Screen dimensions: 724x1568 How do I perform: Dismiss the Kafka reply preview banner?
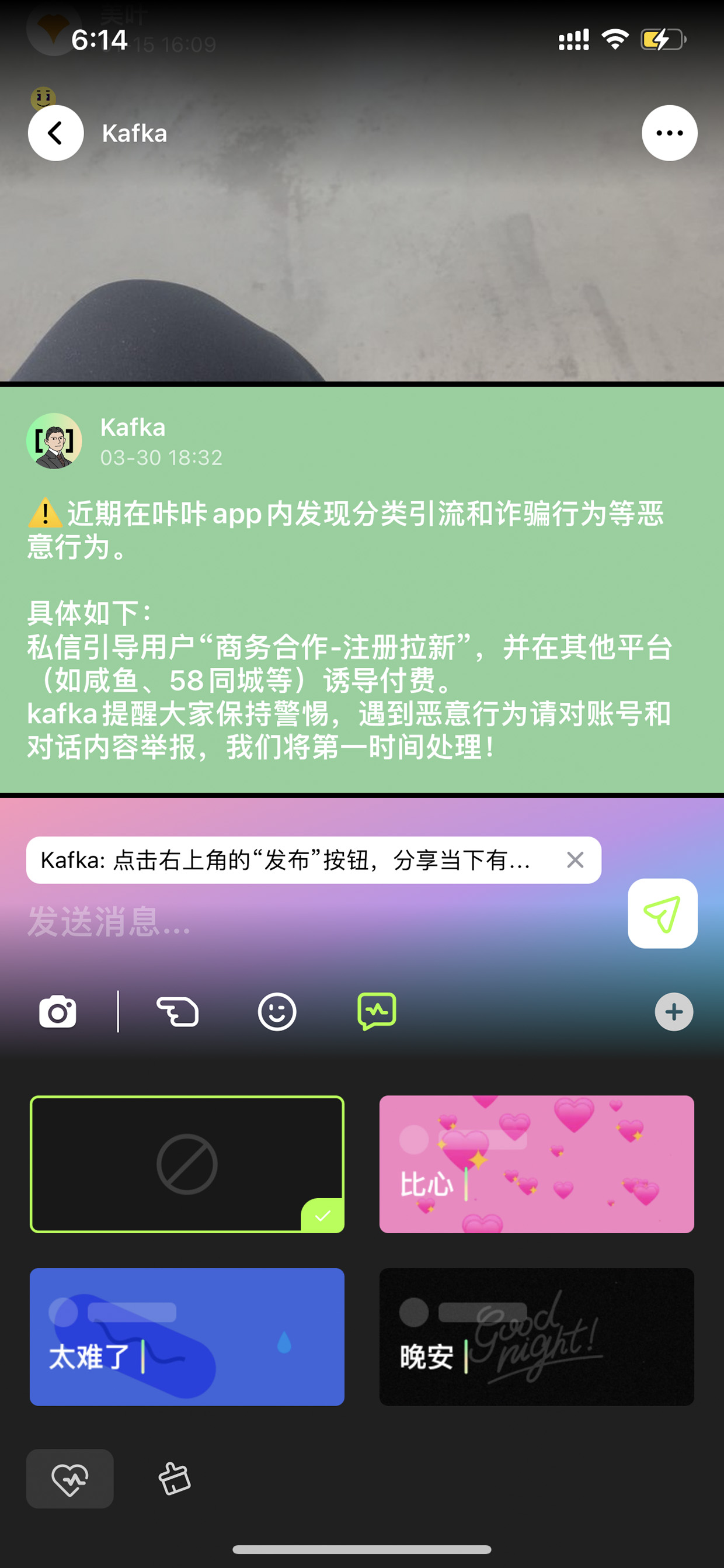coord(575,859)
